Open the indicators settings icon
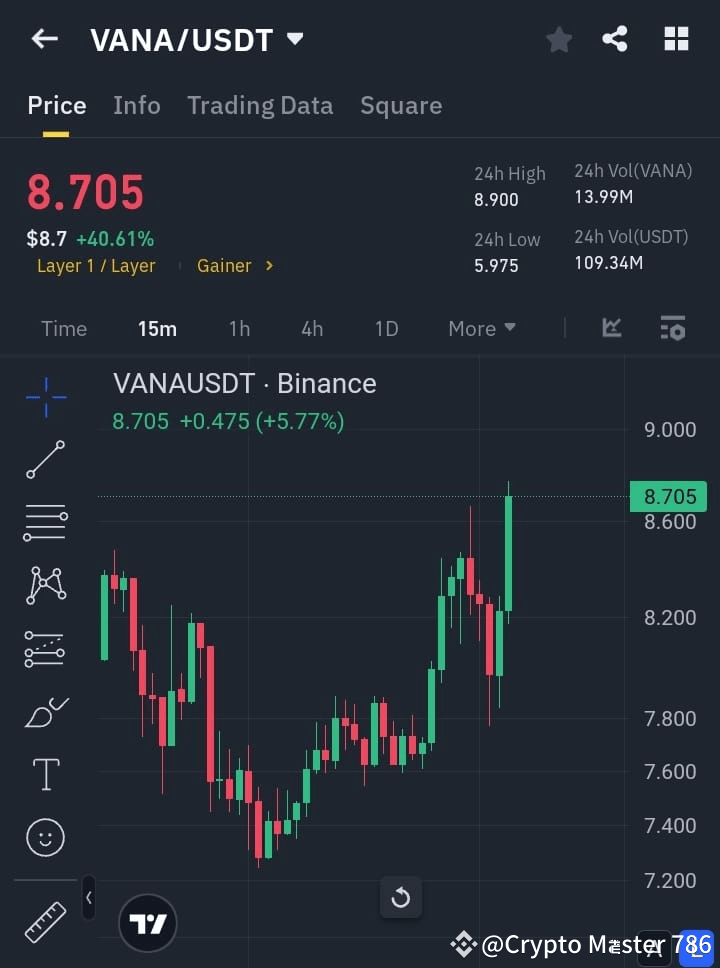The image size is (720, 968). point(672,328)
